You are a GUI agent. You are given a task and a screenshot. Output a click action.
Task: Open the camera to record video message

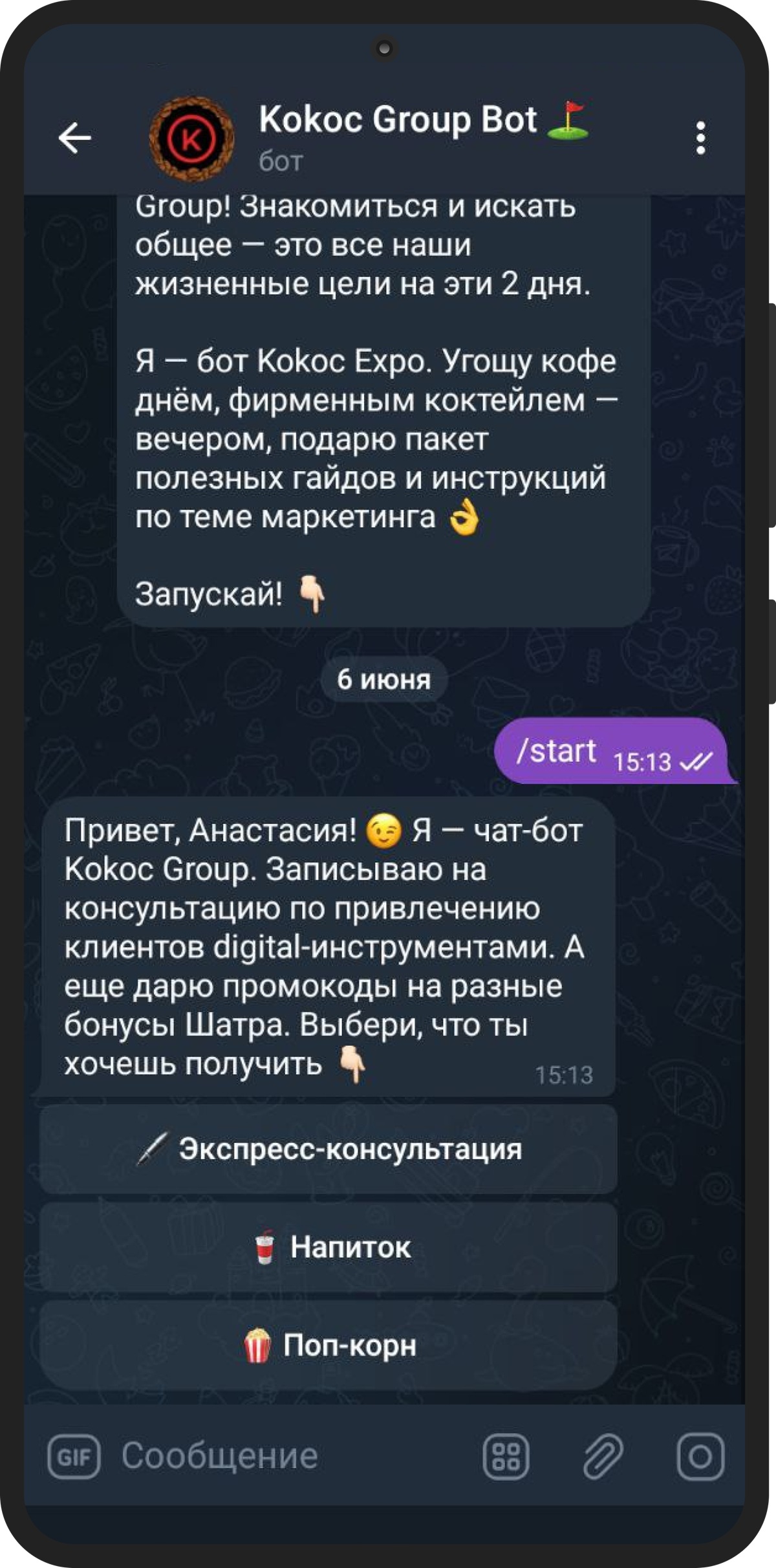click(700, 1457)
